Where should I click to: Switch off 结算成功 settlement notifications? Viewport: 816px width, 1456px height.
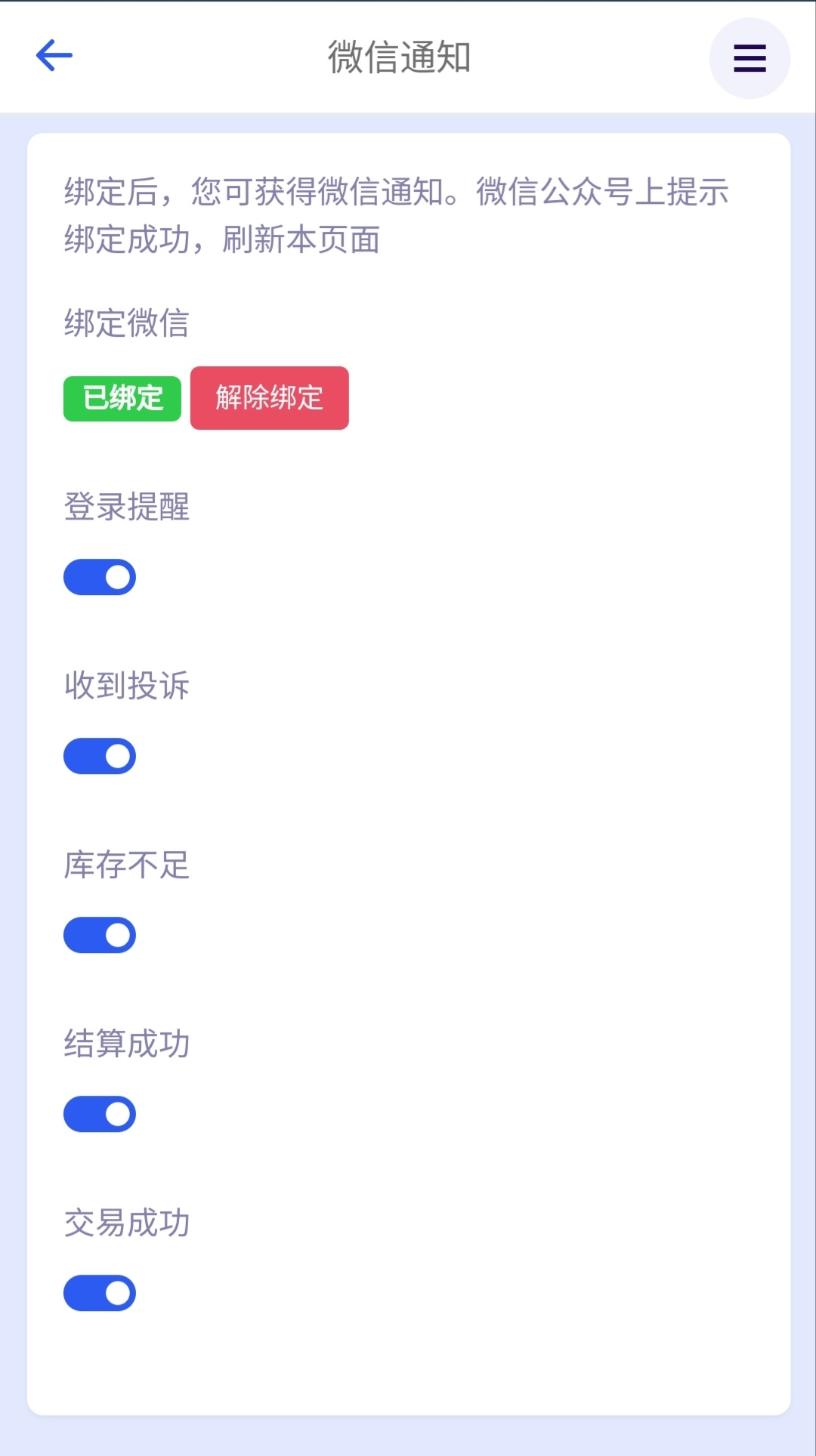(100, 1114)
